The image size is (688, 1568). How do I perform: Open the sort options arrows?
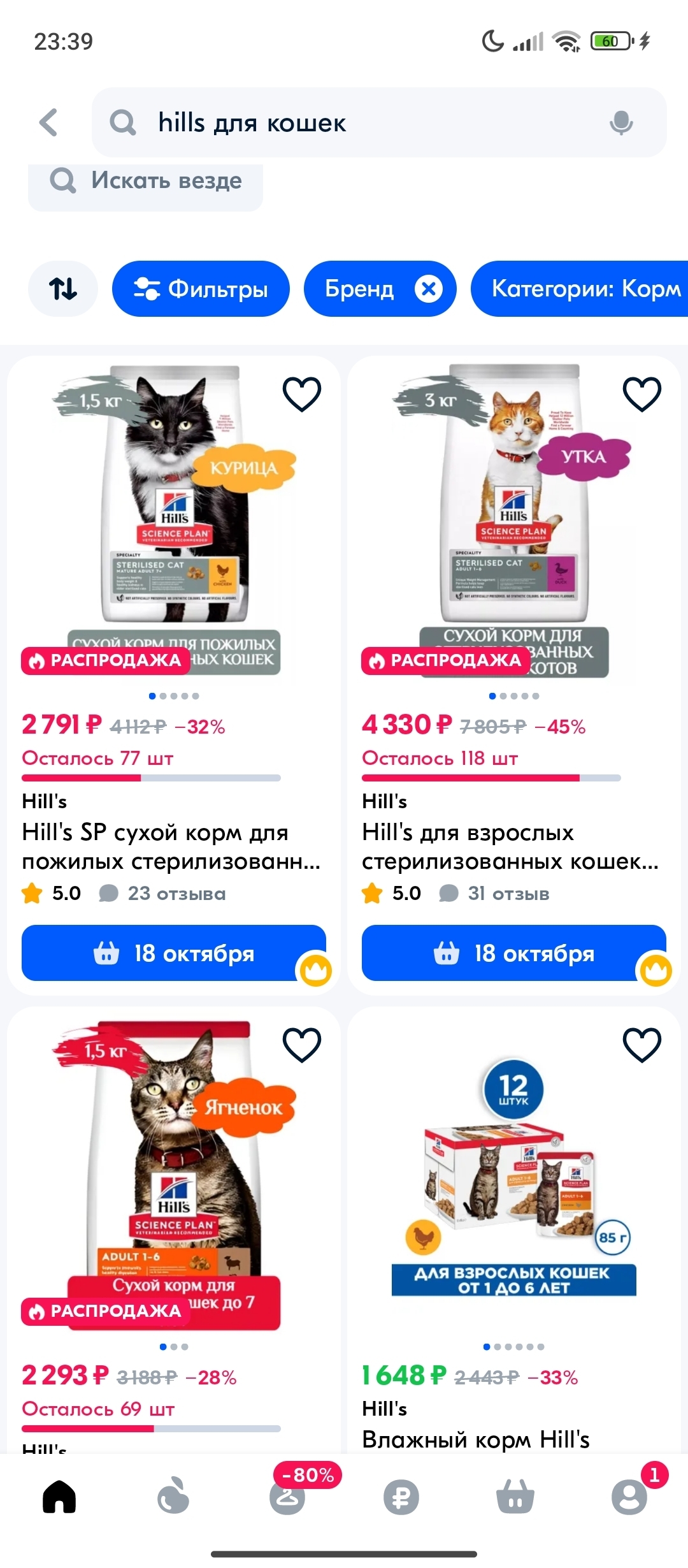click(63, 289)
